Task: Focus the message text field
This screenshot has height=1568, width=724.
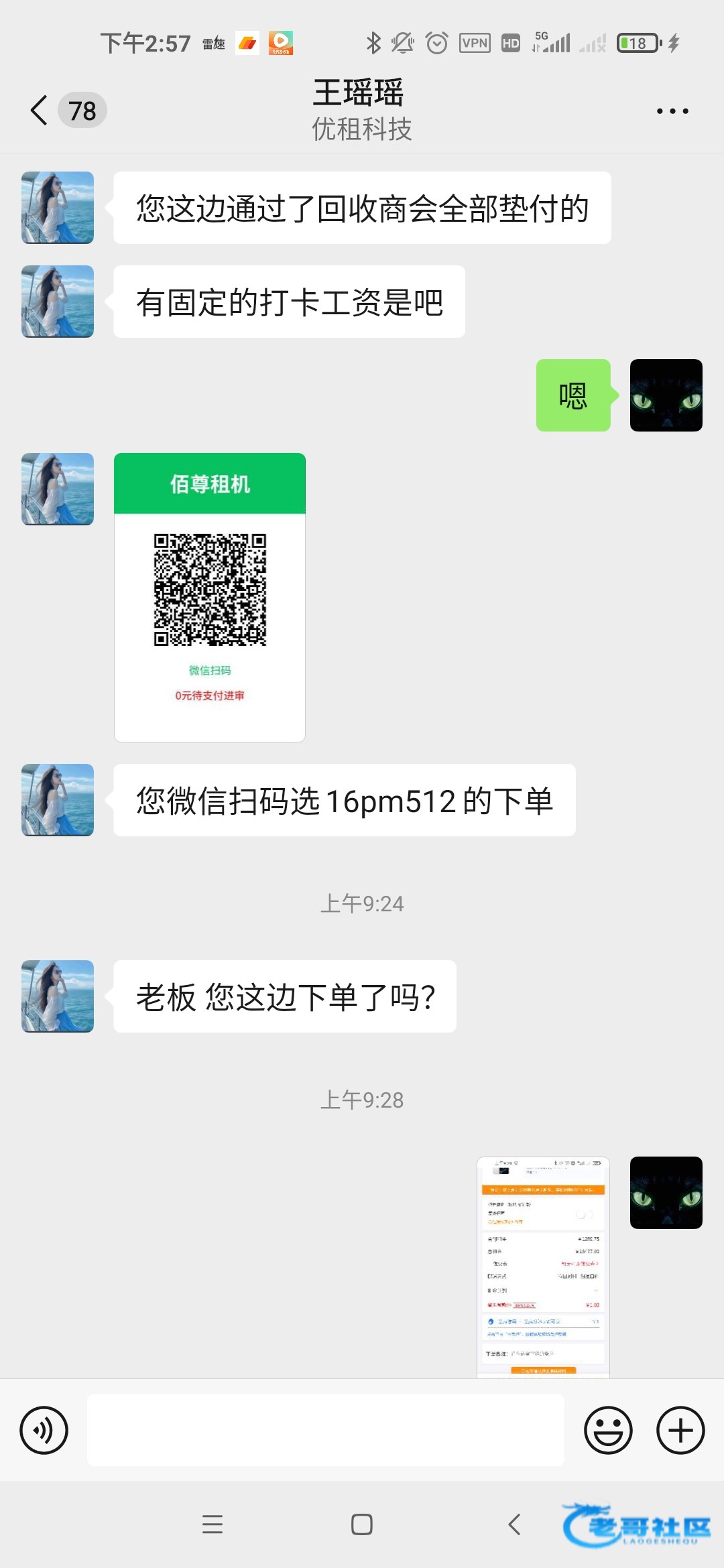Action: point(326,1430)
